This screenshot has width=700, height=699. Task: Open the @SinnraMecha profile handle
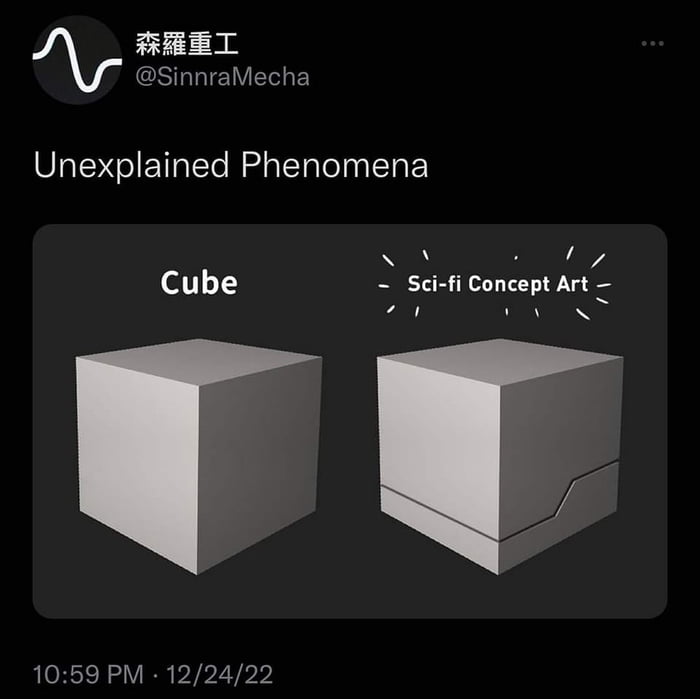(221, 77)
